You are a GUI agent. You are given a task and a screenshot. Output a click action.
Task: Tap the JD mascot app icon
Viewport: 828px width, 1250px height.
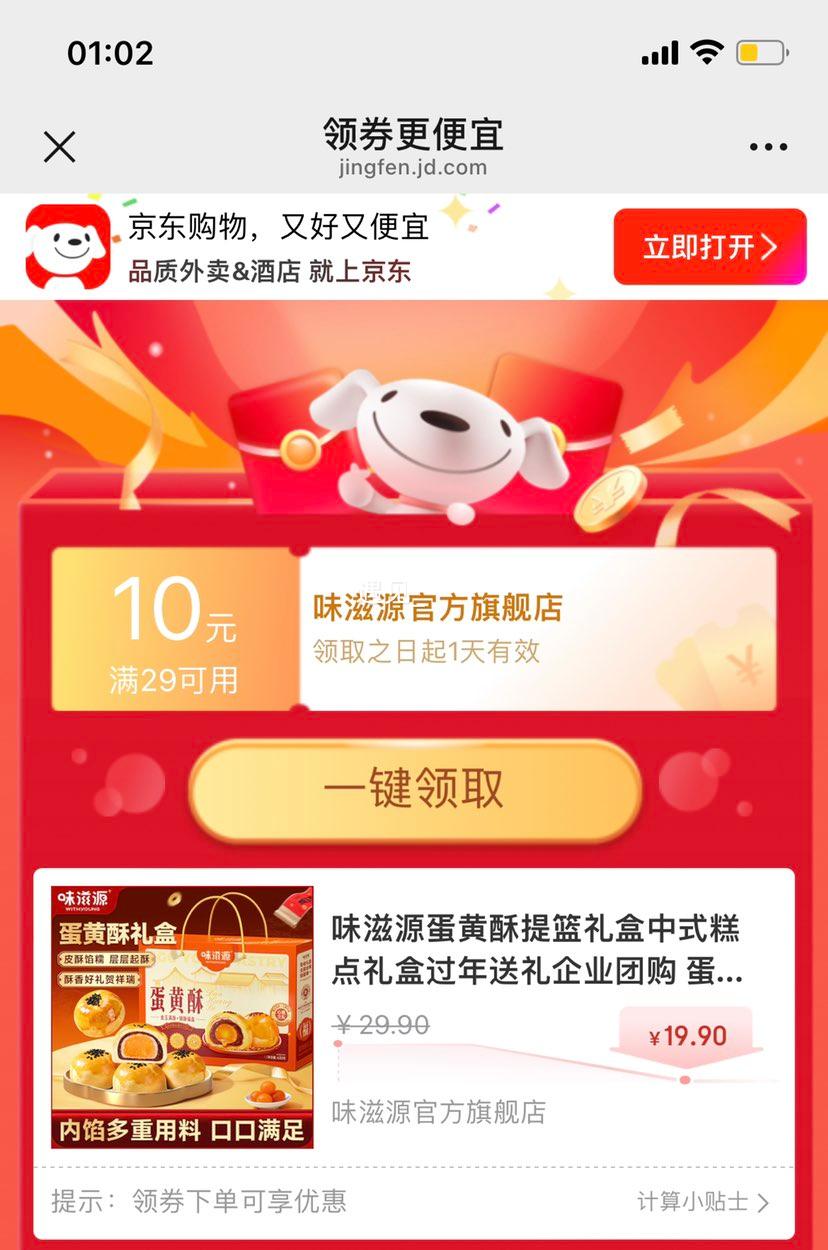point(66,246)
